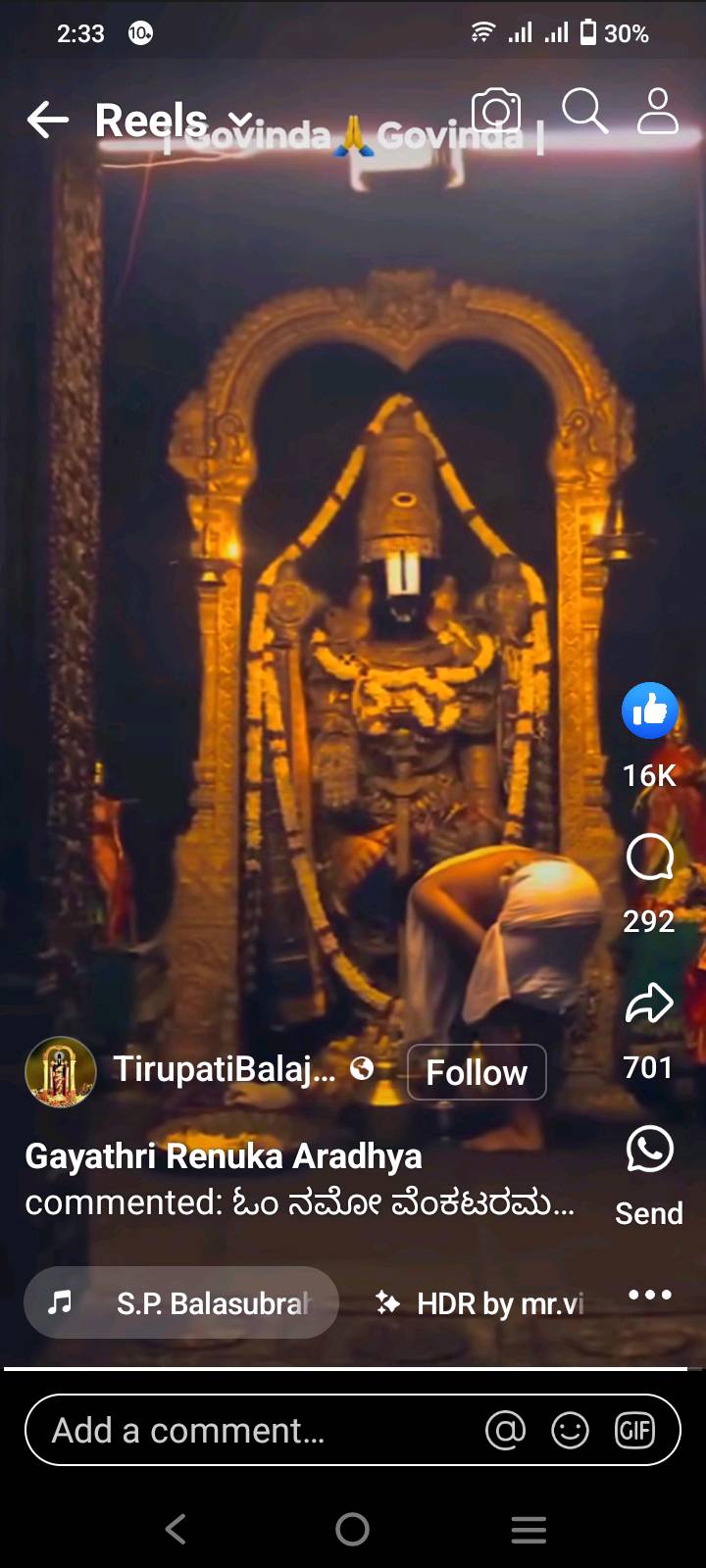Mention someone with the @ icon
Image resolution: width=706 pixels, height=1568 pixels.
pos(506,1431)
